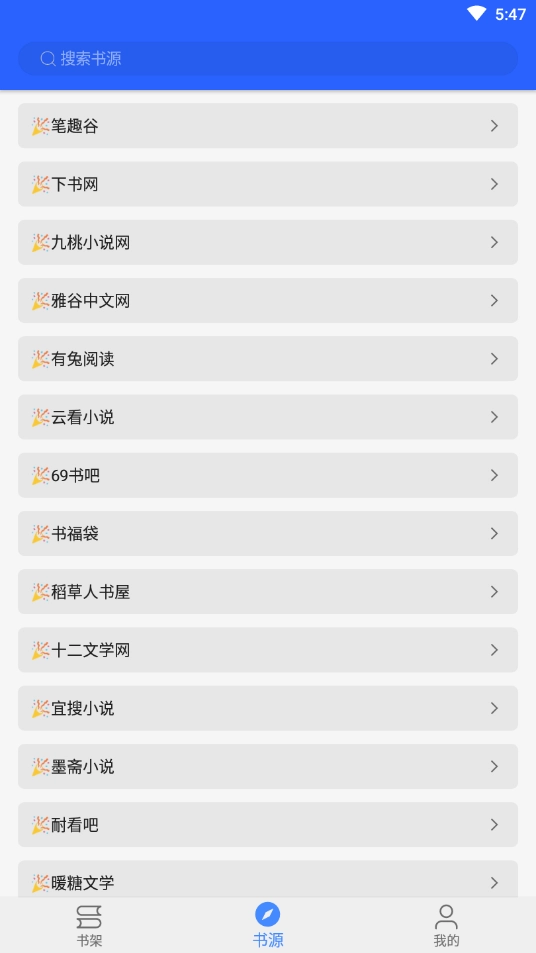
Task: Open the 宜搜小说 source
Action: 268,709
